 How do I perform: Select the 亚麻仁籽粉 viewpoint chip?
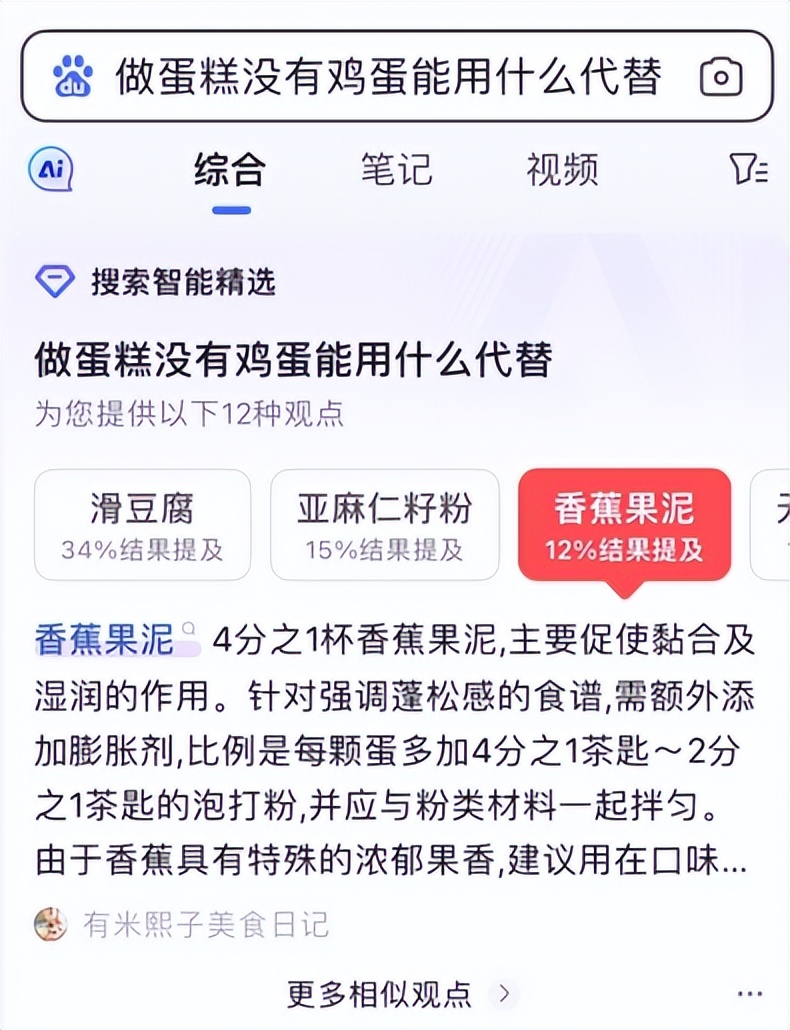pyautogui.click(x=385, y=524)
